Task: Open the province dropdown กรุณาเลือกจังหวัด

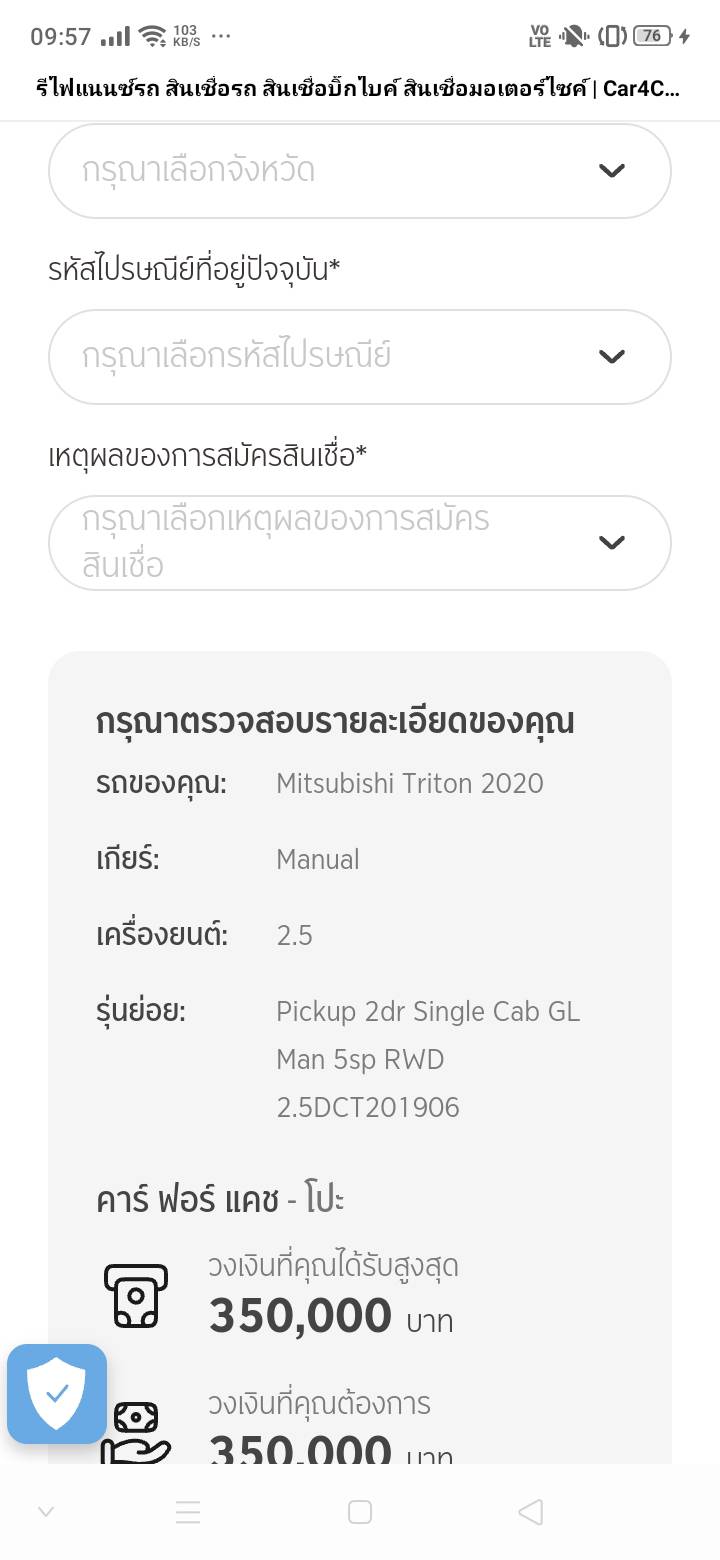Action: 359,171
